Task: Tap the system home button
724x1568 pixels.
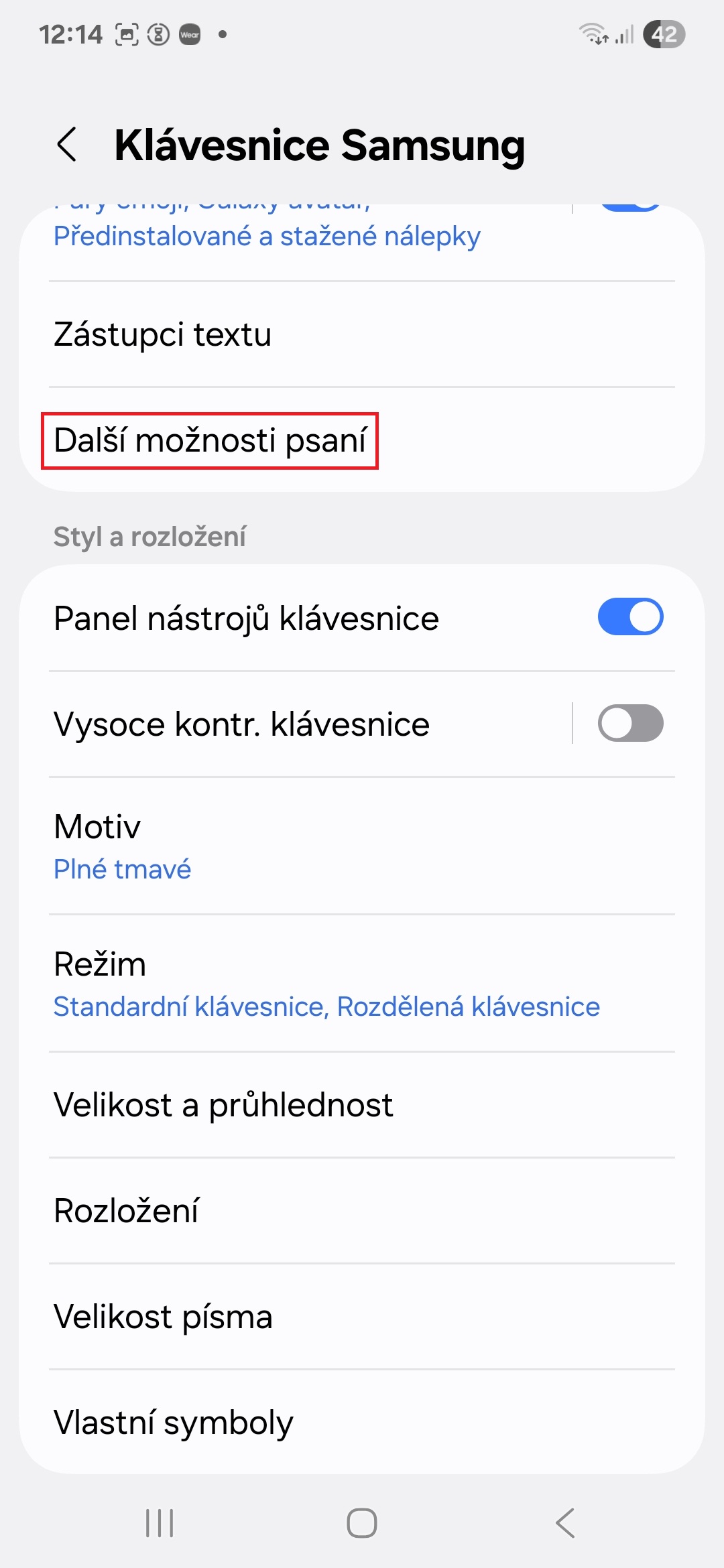Action: click(x=362, y=1523)
